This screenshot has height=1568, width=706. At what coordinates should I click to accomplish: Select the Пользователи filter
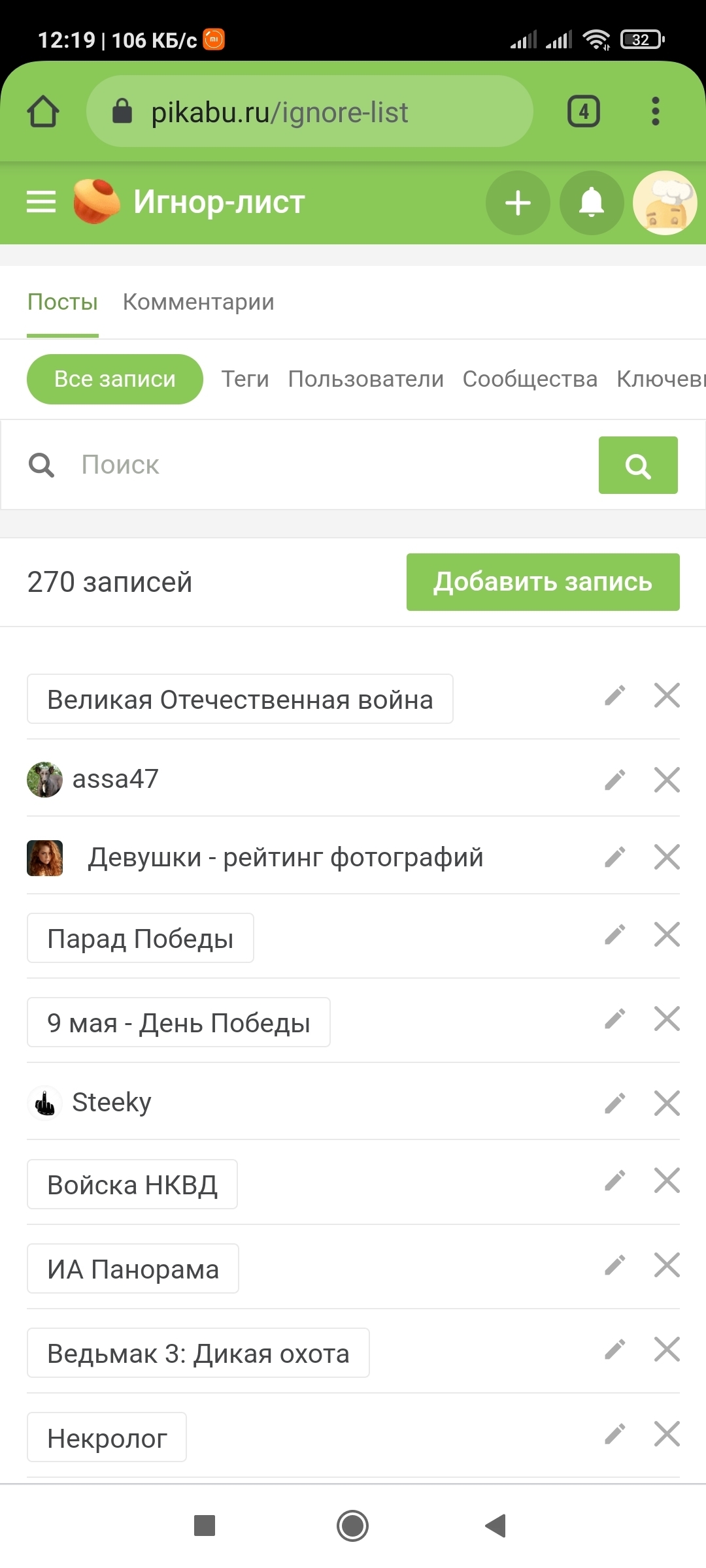coord(365,379)
